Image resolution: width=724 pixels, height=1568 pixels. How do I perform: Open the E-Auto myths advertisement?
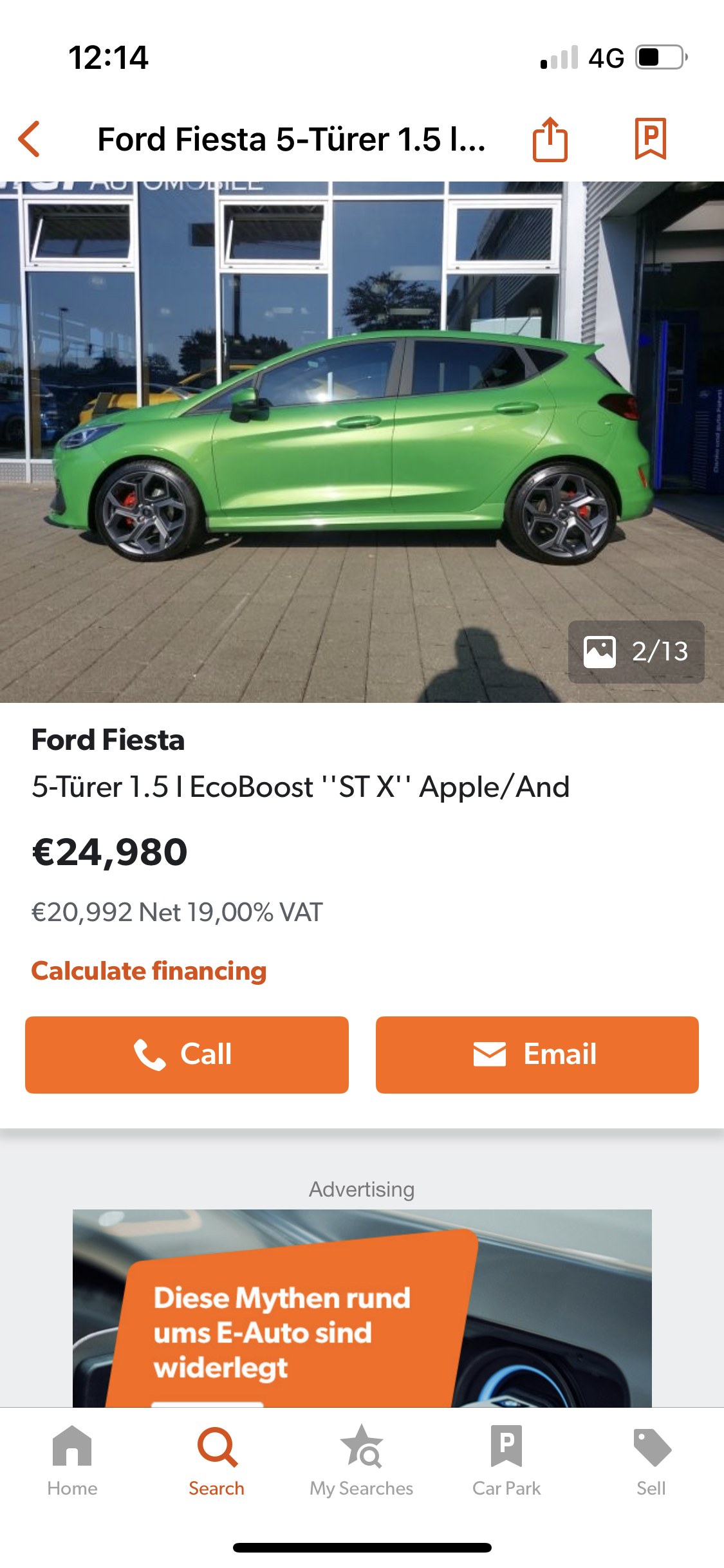coord(362,1308)
